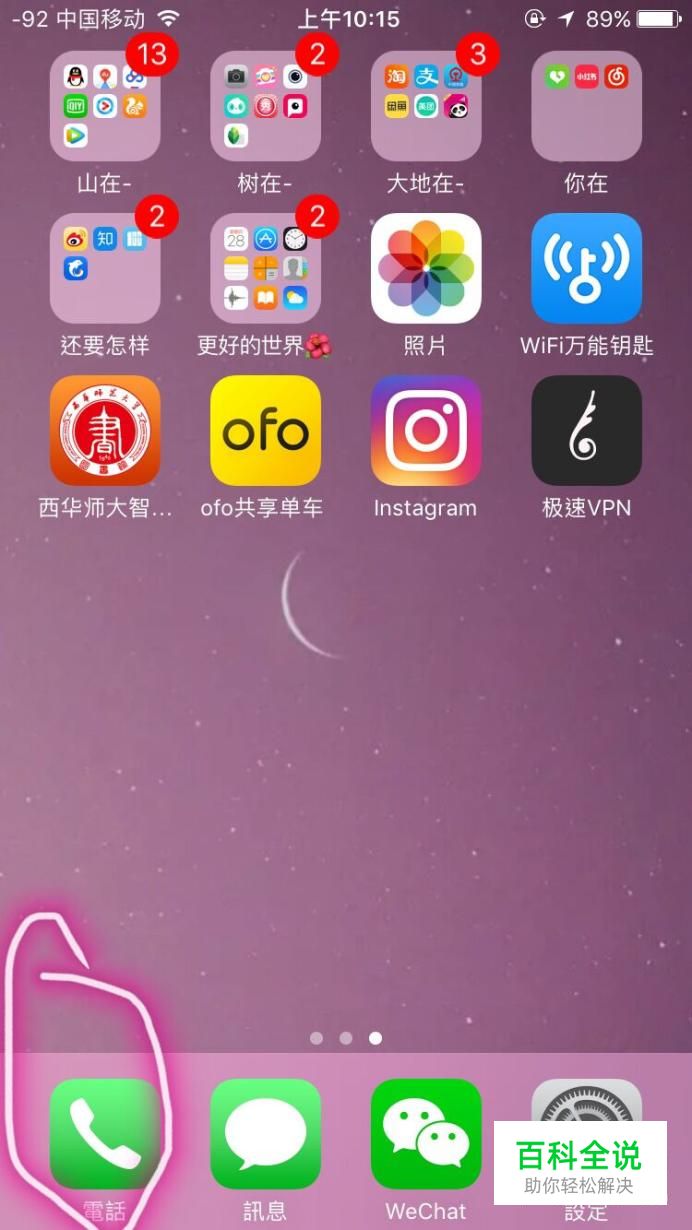Tap the home screen page indicator dots
The image size is (692, 1230).
346,1038
